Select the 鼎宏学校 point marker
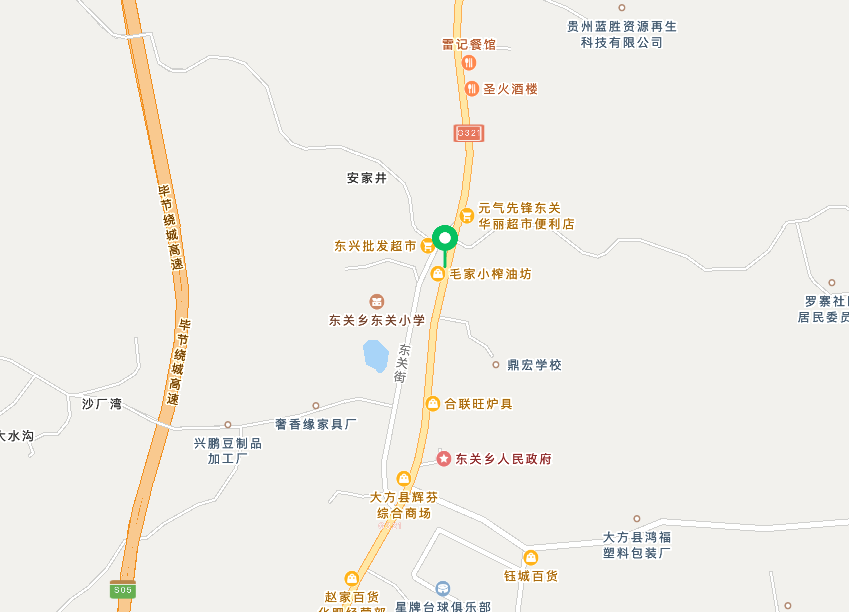This screenshot has height=612, width=849. click(x=495, y=364)
